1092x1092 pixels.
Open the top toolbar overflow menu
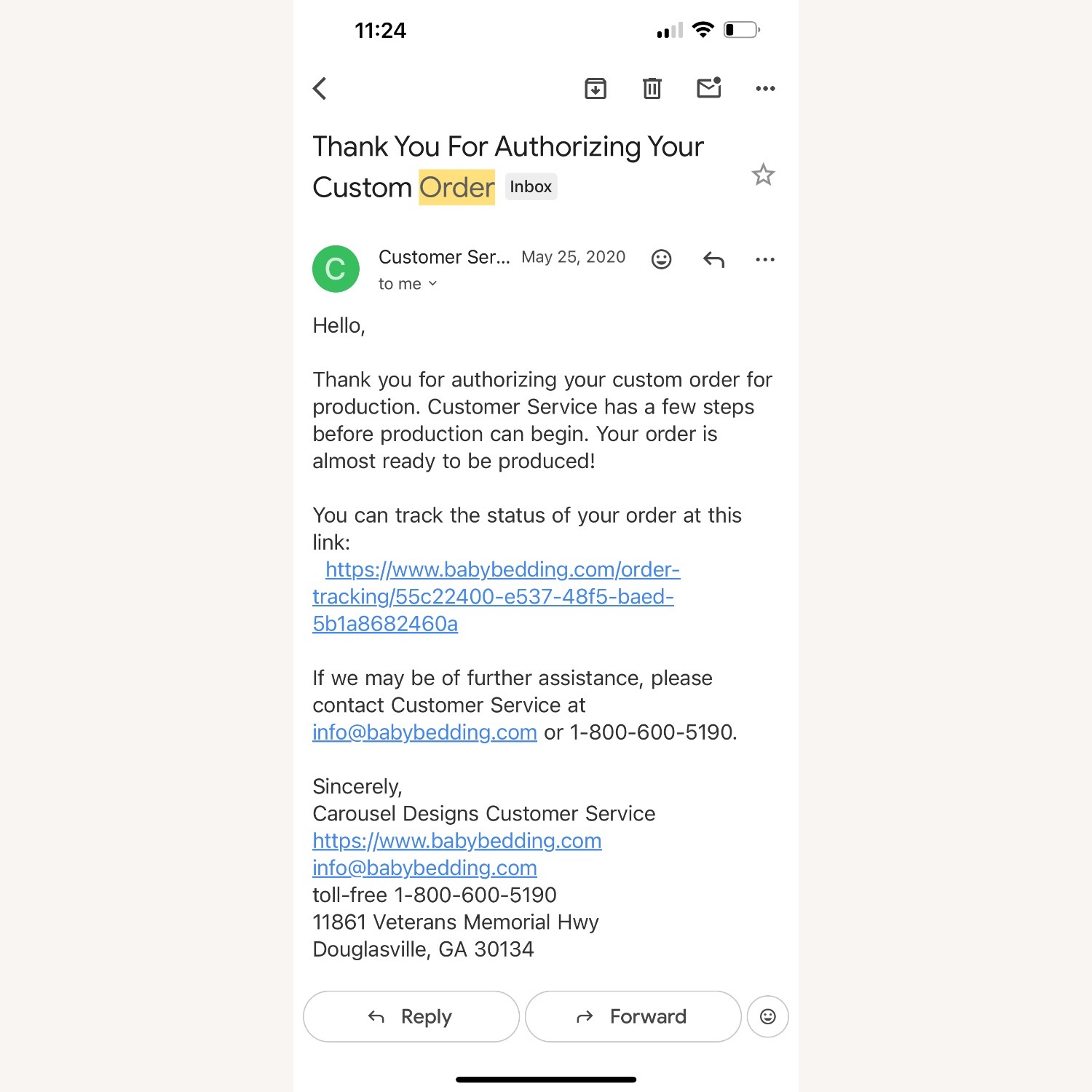pos(765,89)
